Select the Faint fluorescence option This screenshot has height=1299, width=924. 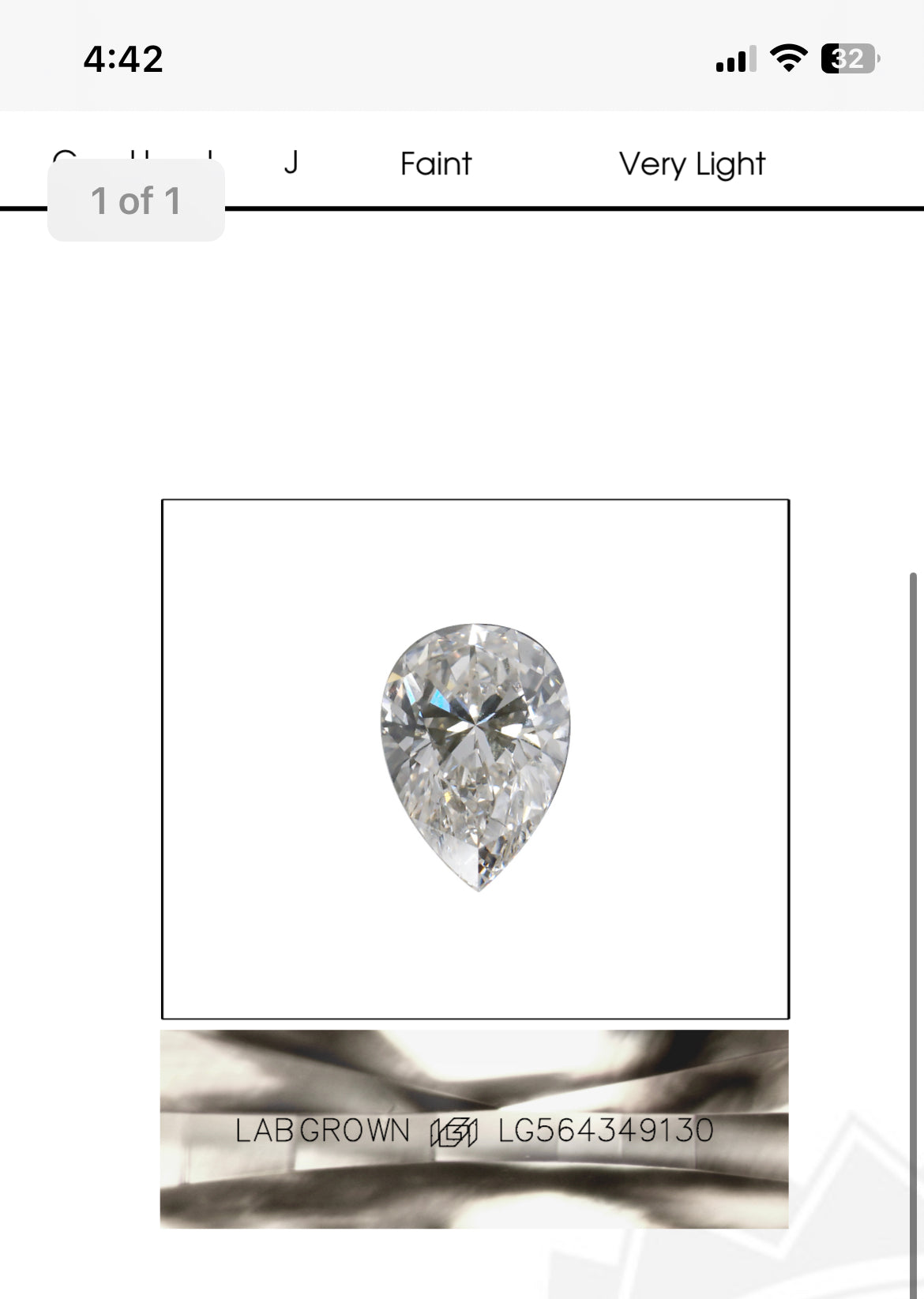click(435, 163)
